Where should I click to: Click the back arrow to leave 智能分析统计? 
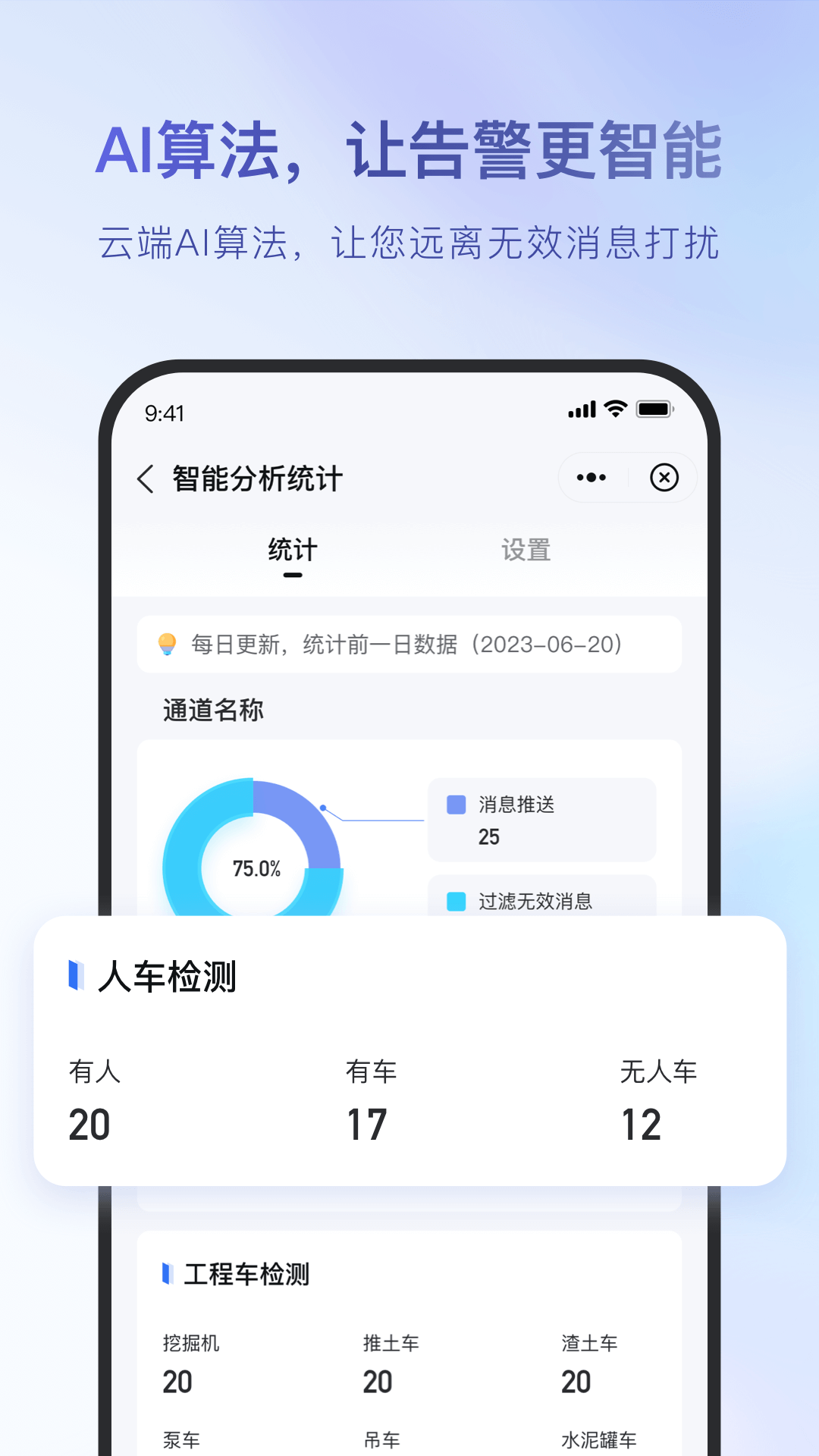tap(146, 478)
